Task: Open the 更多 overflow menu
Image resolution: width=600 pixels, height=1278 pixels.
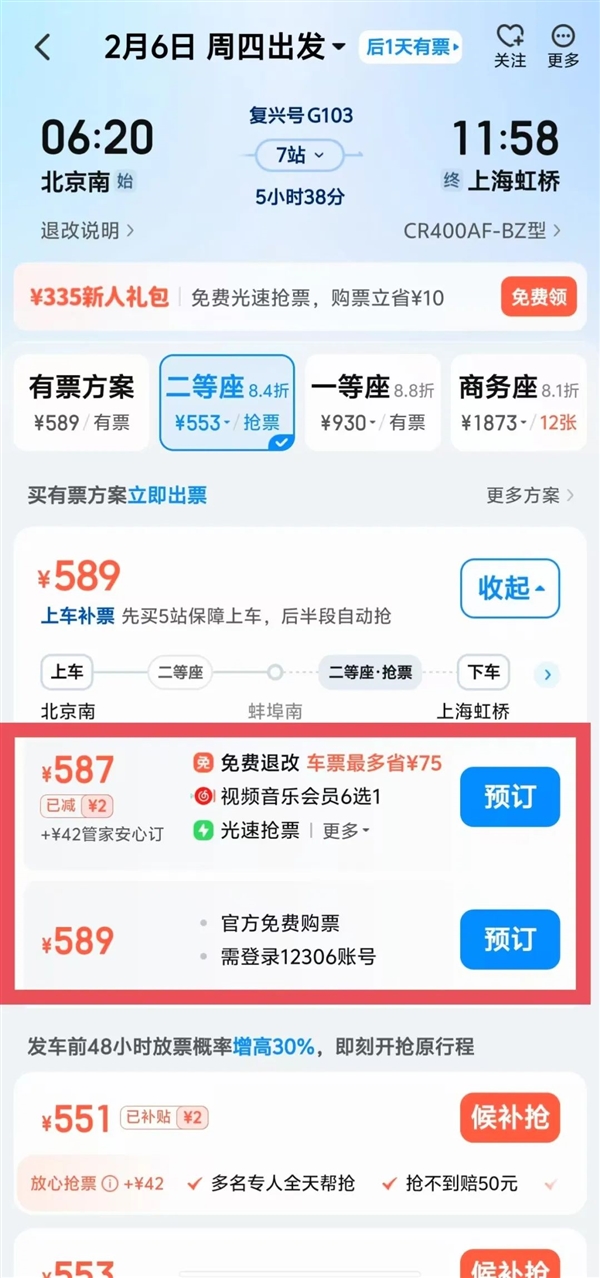Action: (563, 46)
